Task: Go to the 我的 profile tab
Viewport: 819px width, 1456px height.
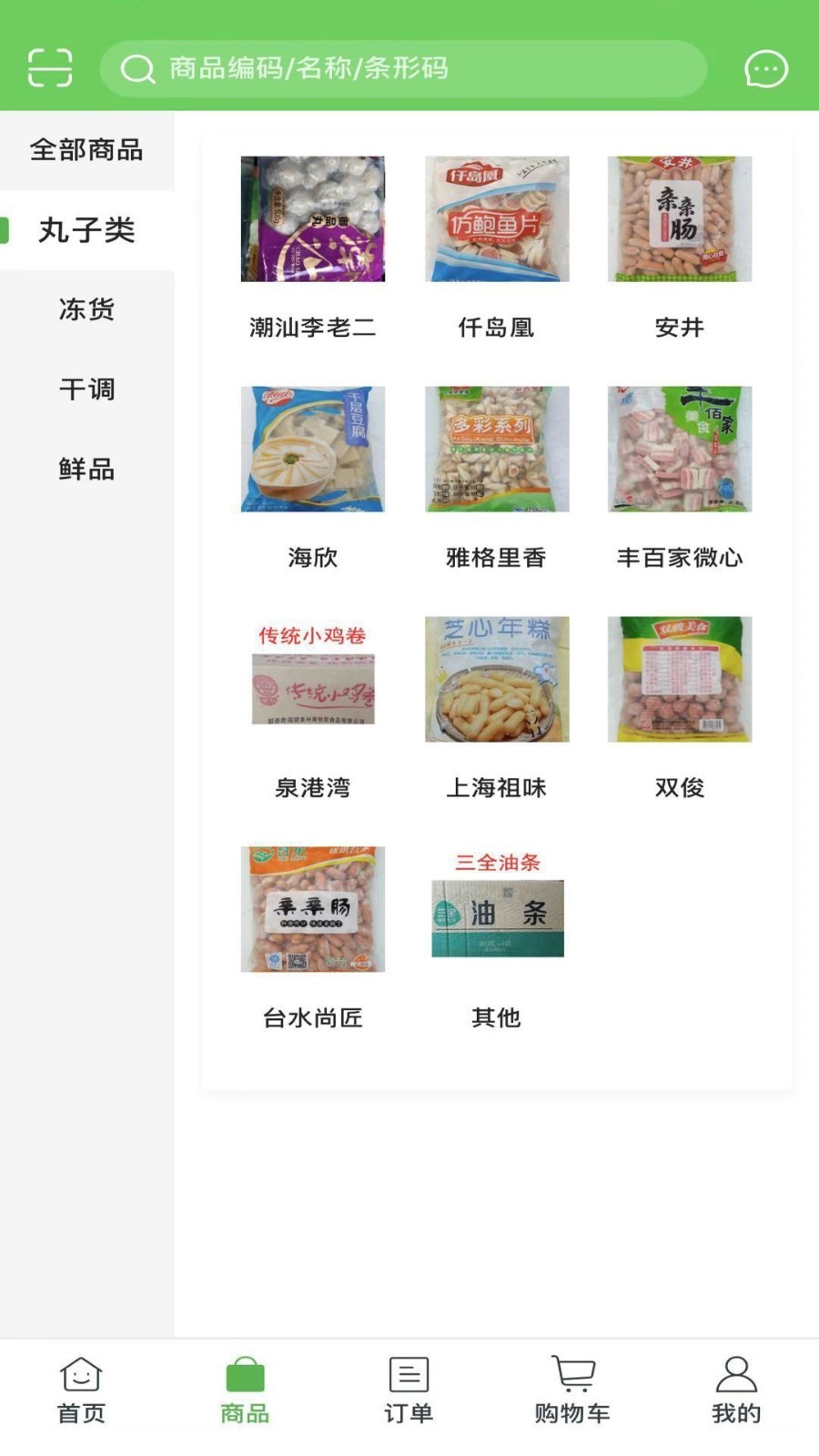Action: tap(736, 1390)
